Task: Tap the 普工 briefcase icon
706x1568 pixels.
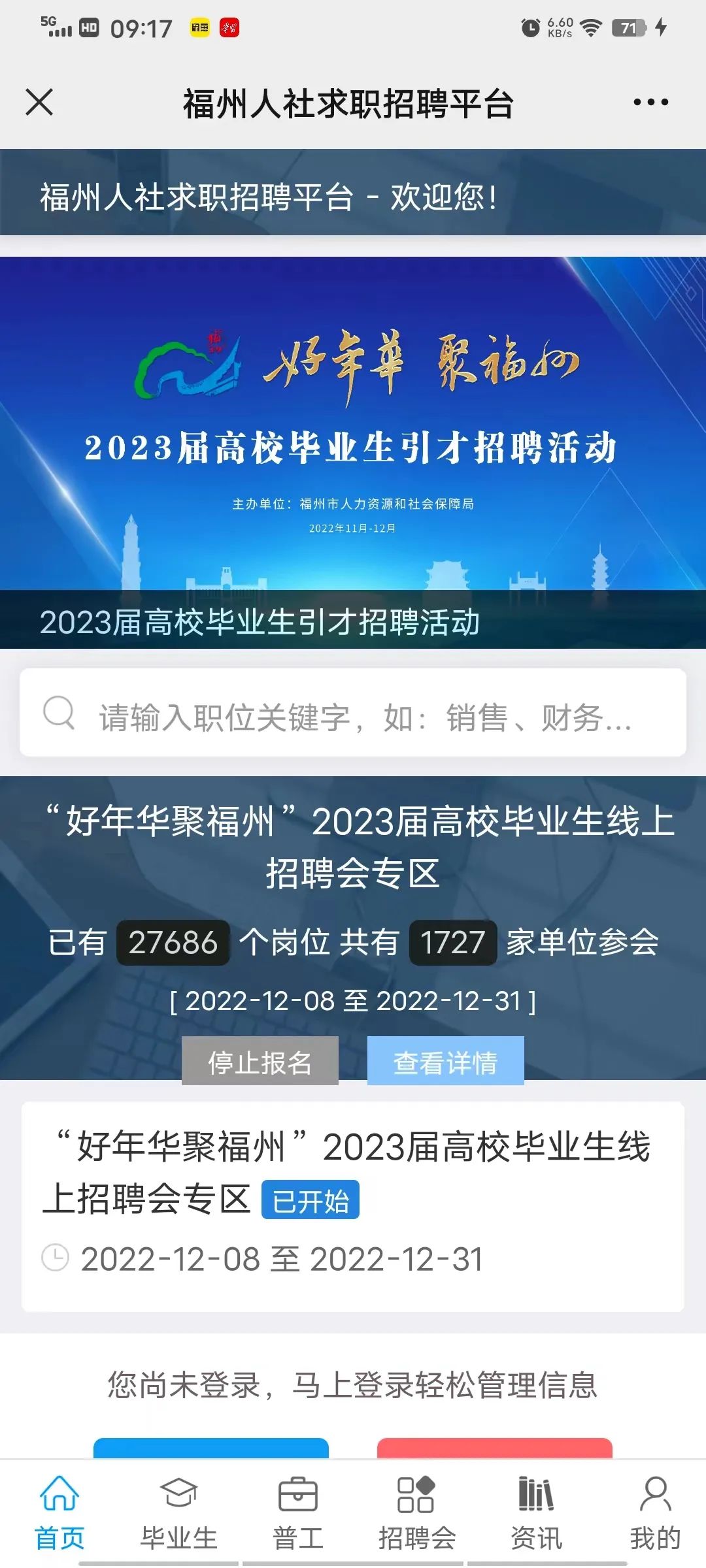Action: point(296,1493)
